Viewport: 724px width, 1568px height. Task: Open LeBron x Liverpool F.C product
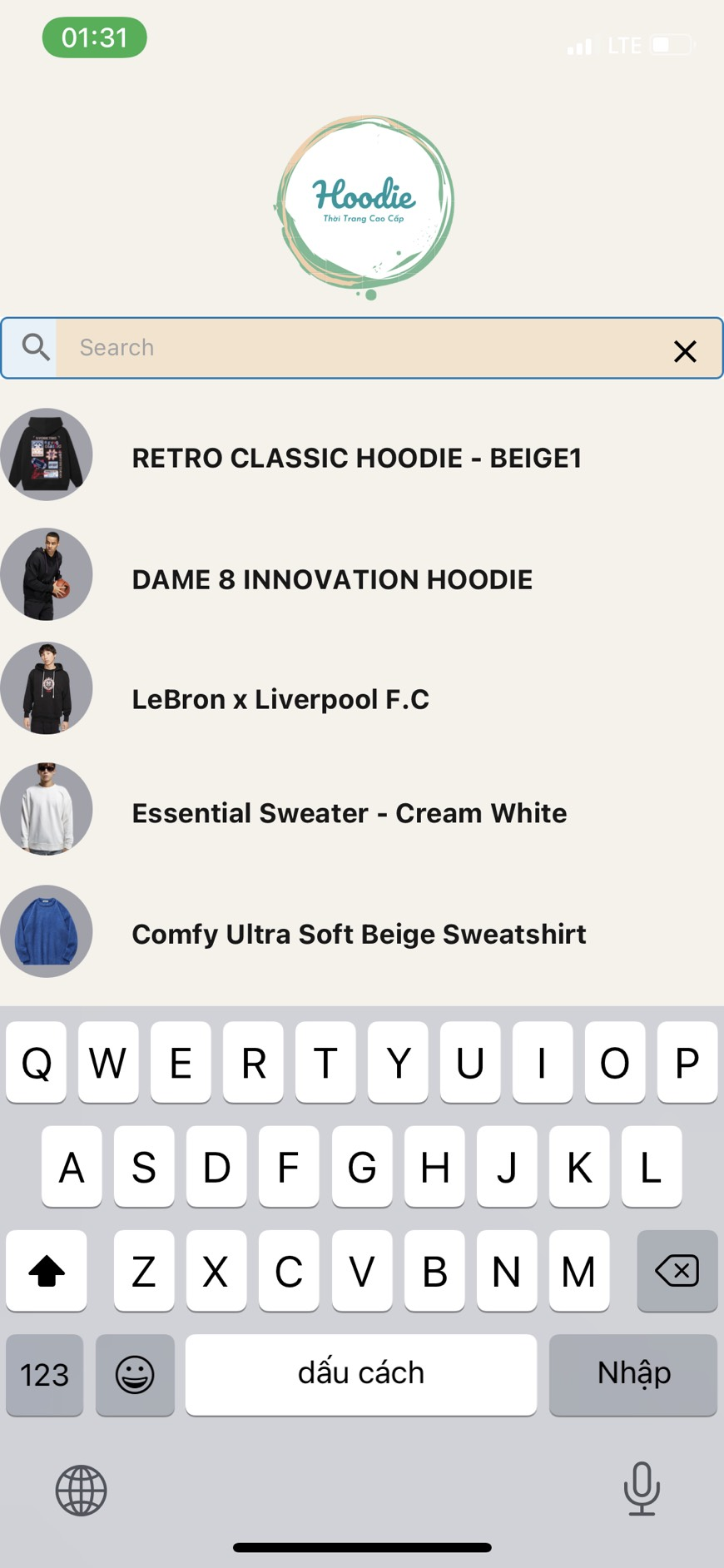tap(280, 699)
